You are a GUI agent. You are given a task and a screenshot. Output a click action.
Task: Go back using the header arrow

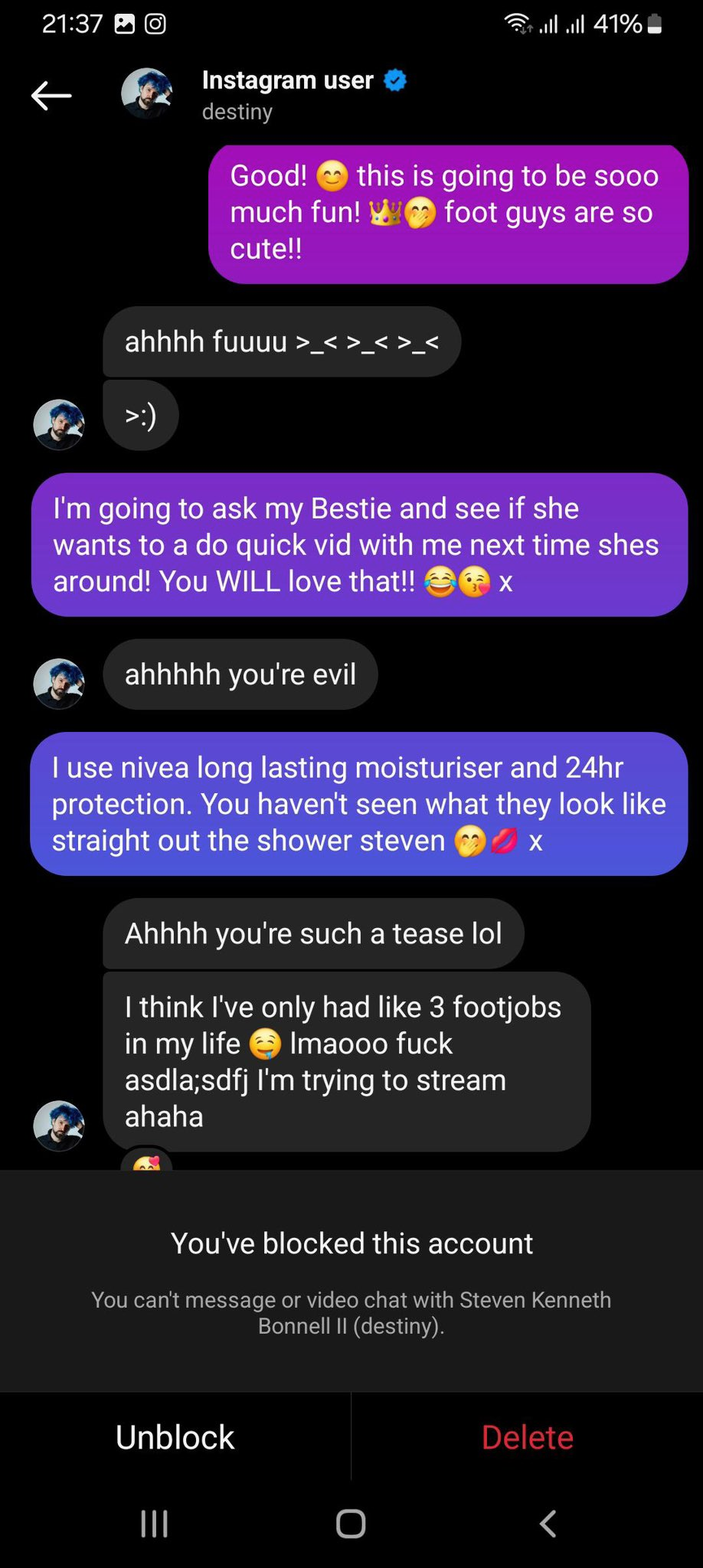pos(51,96)
